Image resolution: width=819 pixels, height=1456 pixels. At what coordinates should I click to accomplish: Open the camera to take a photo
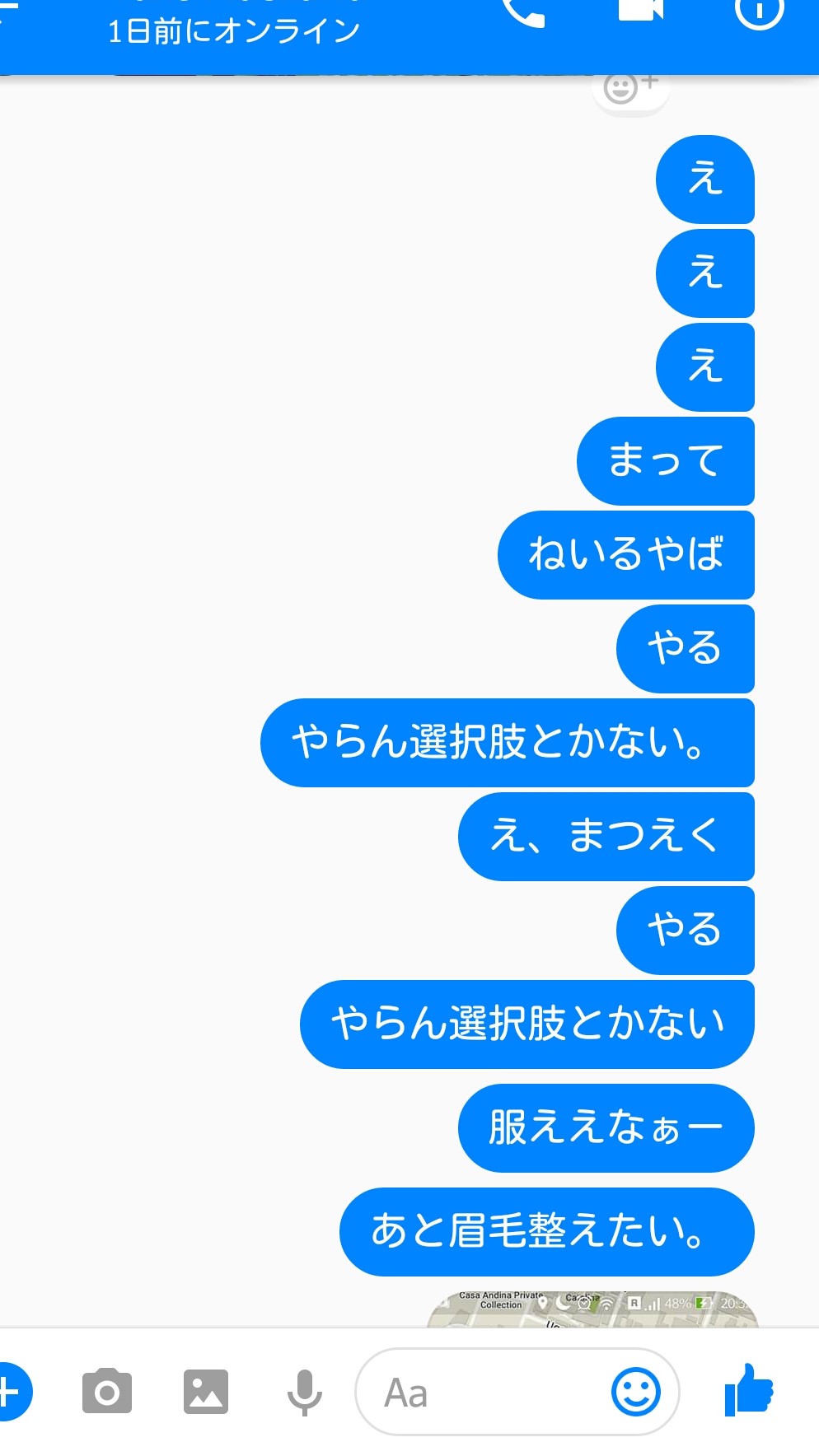click(107, 1392)
